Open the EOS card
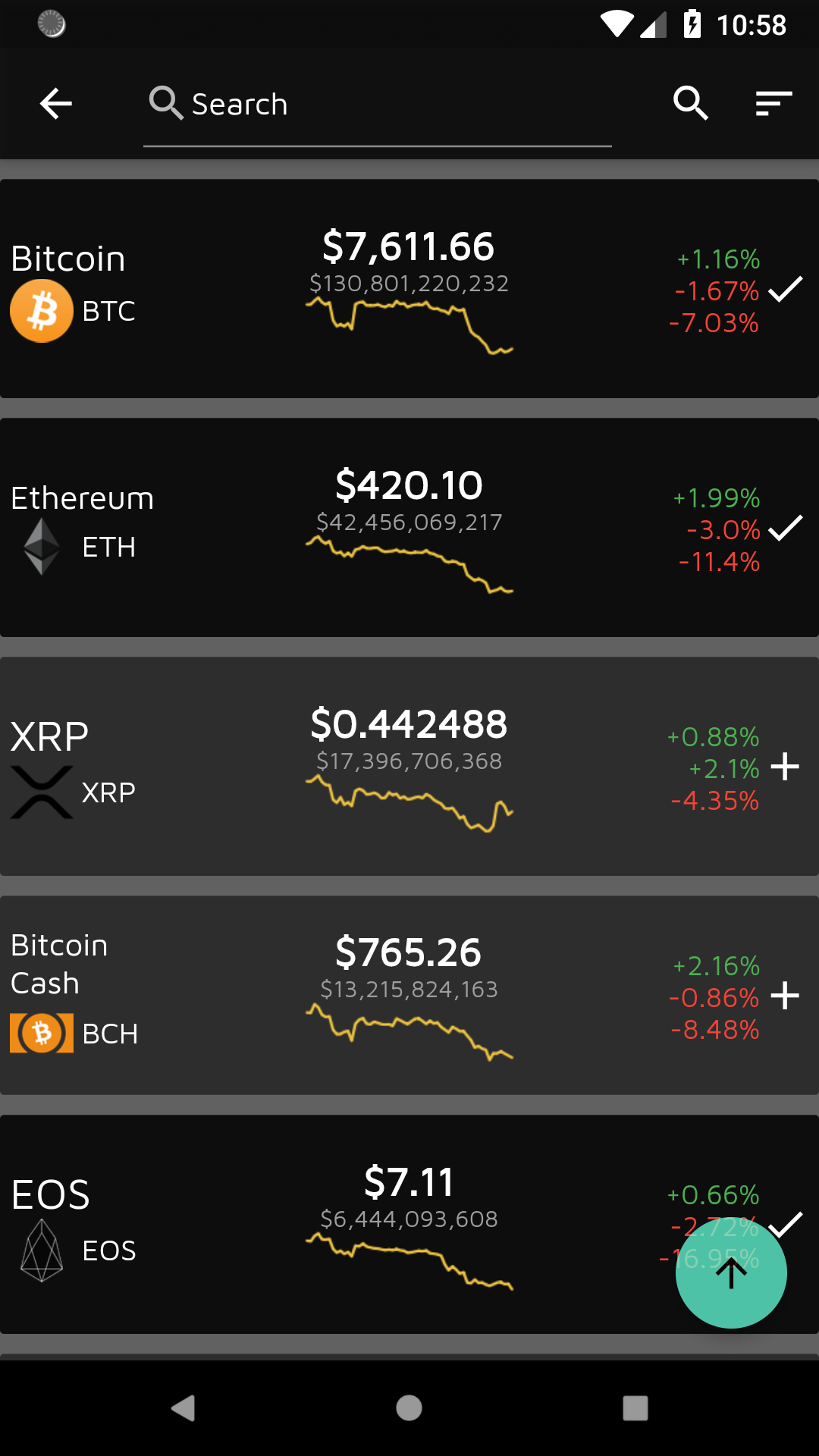The width and height of the screenshot is (819, 1456). [x=409, y=1224]
